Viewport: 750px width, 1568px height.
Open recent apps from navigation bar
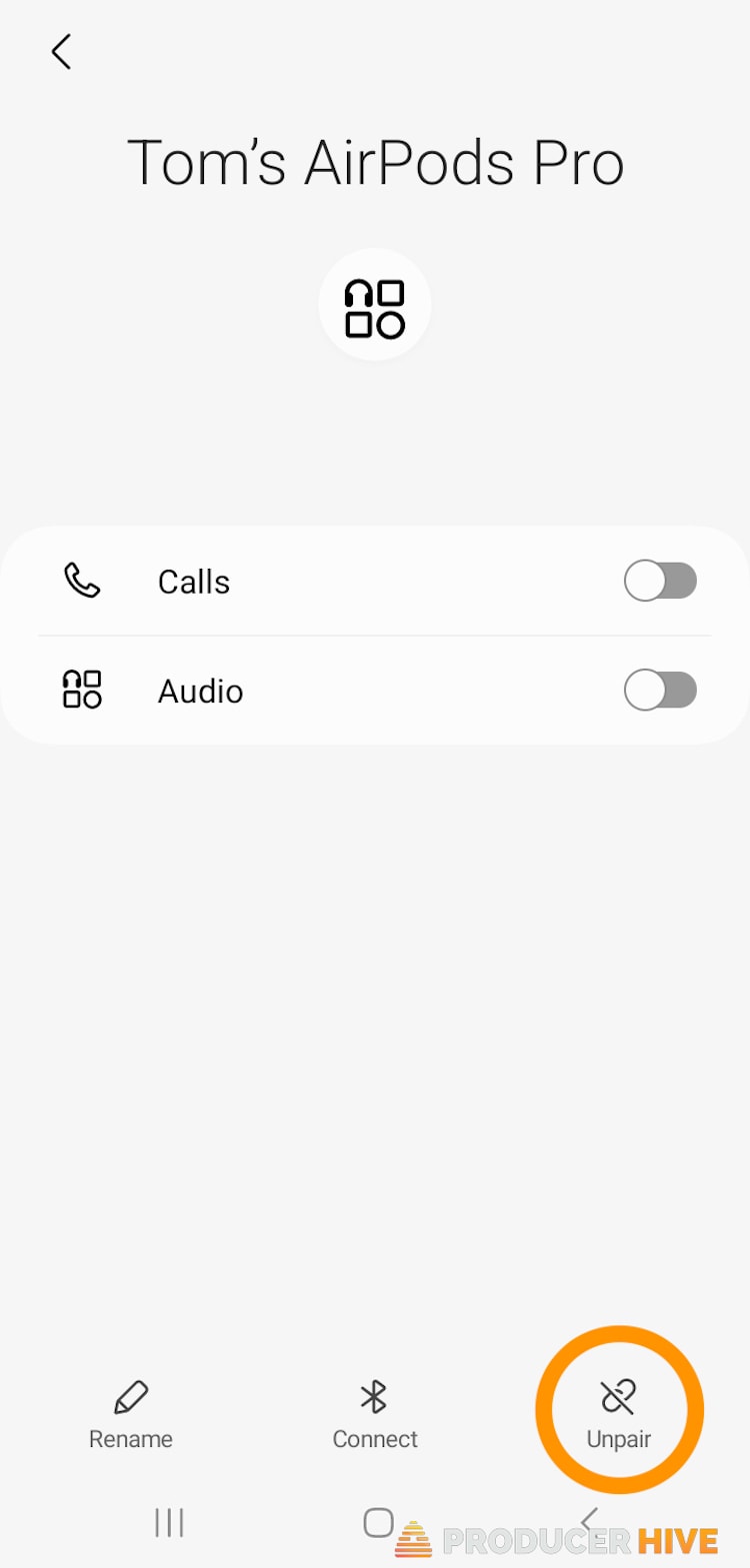pyautogui.click(x=169, y=1523)
